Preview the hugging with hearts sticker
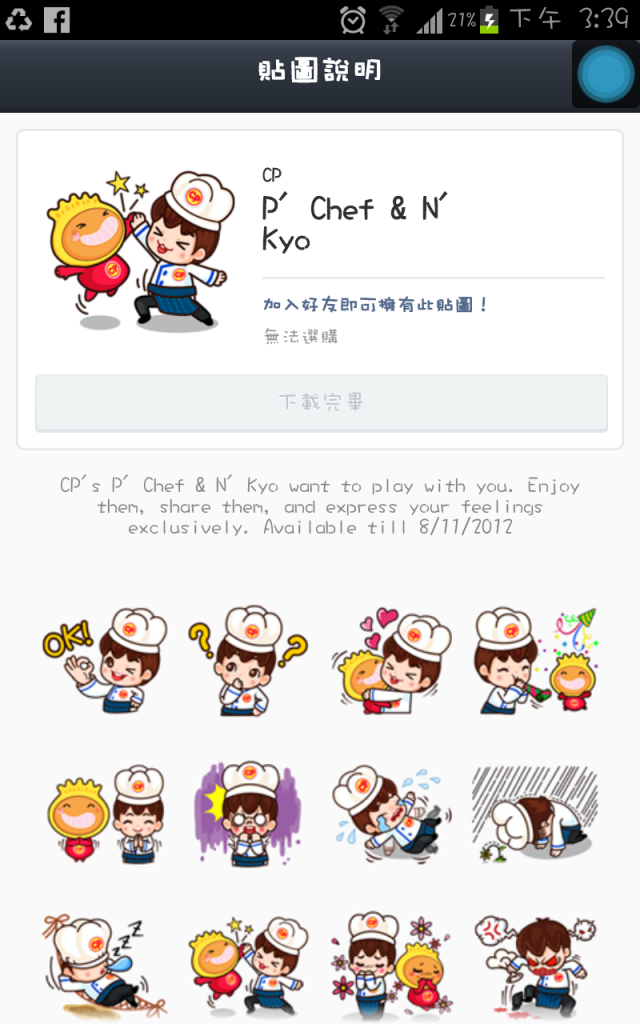This screenshot has width=640, height=1024. pyautogui.click(x=391, y=662)
